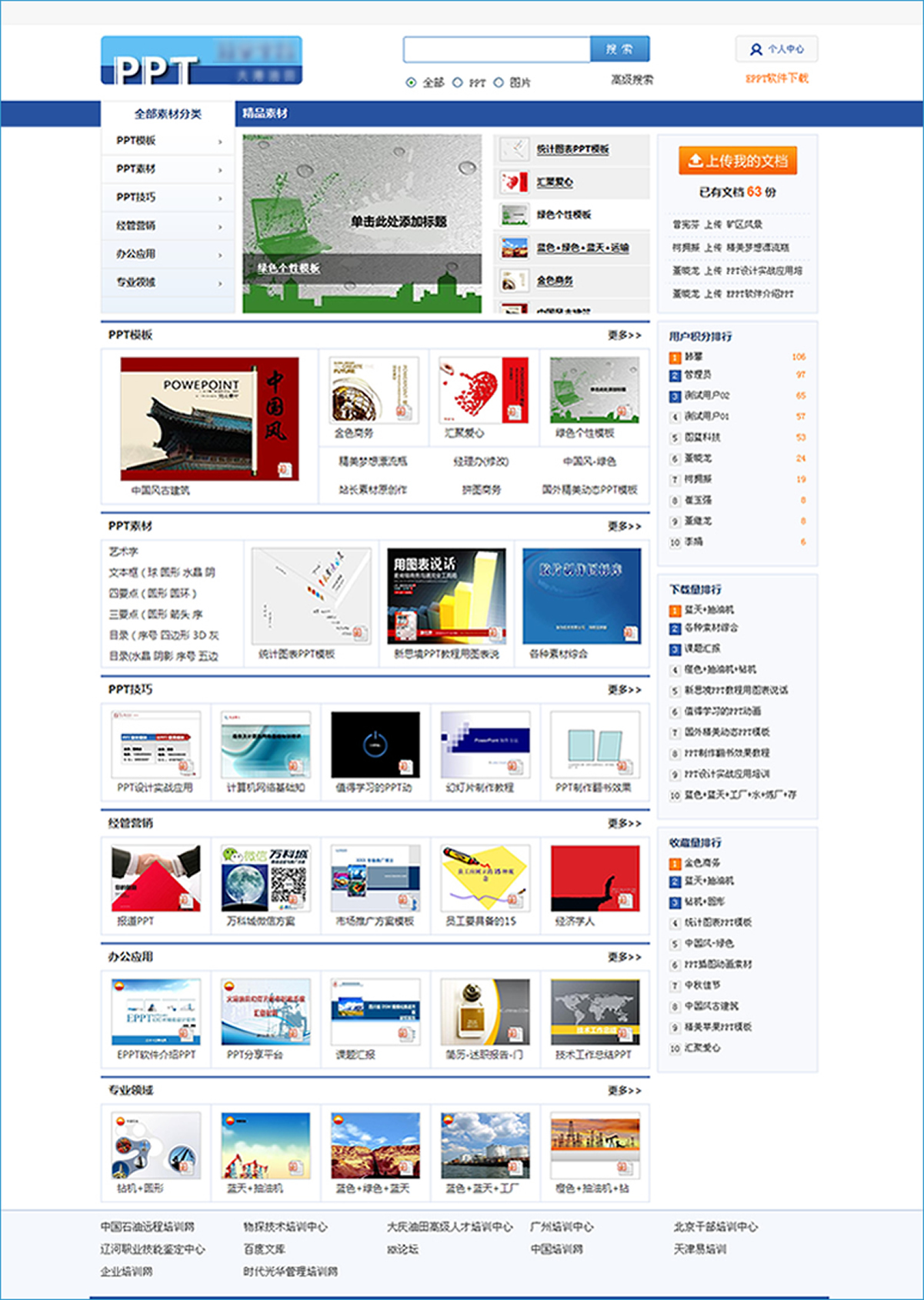
Task: Open the 中国风古建筑 template
Action: tap(209, 419)
